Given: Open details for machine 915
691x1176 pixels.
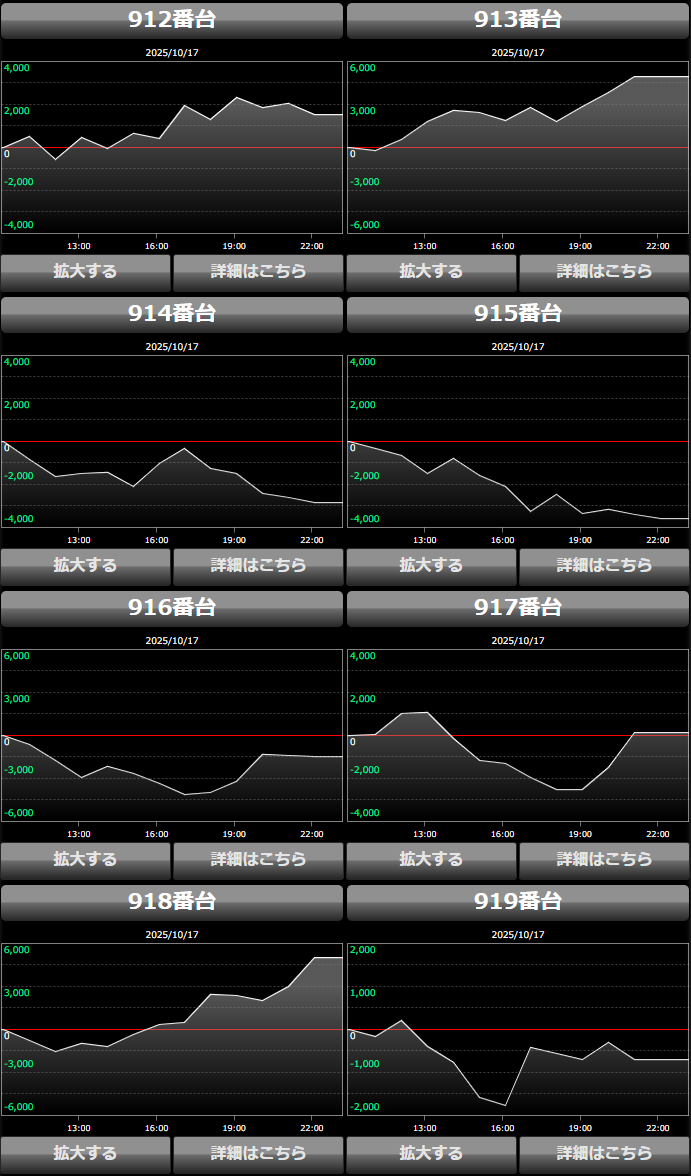Looking at the screenshot, I should (604, 565).
